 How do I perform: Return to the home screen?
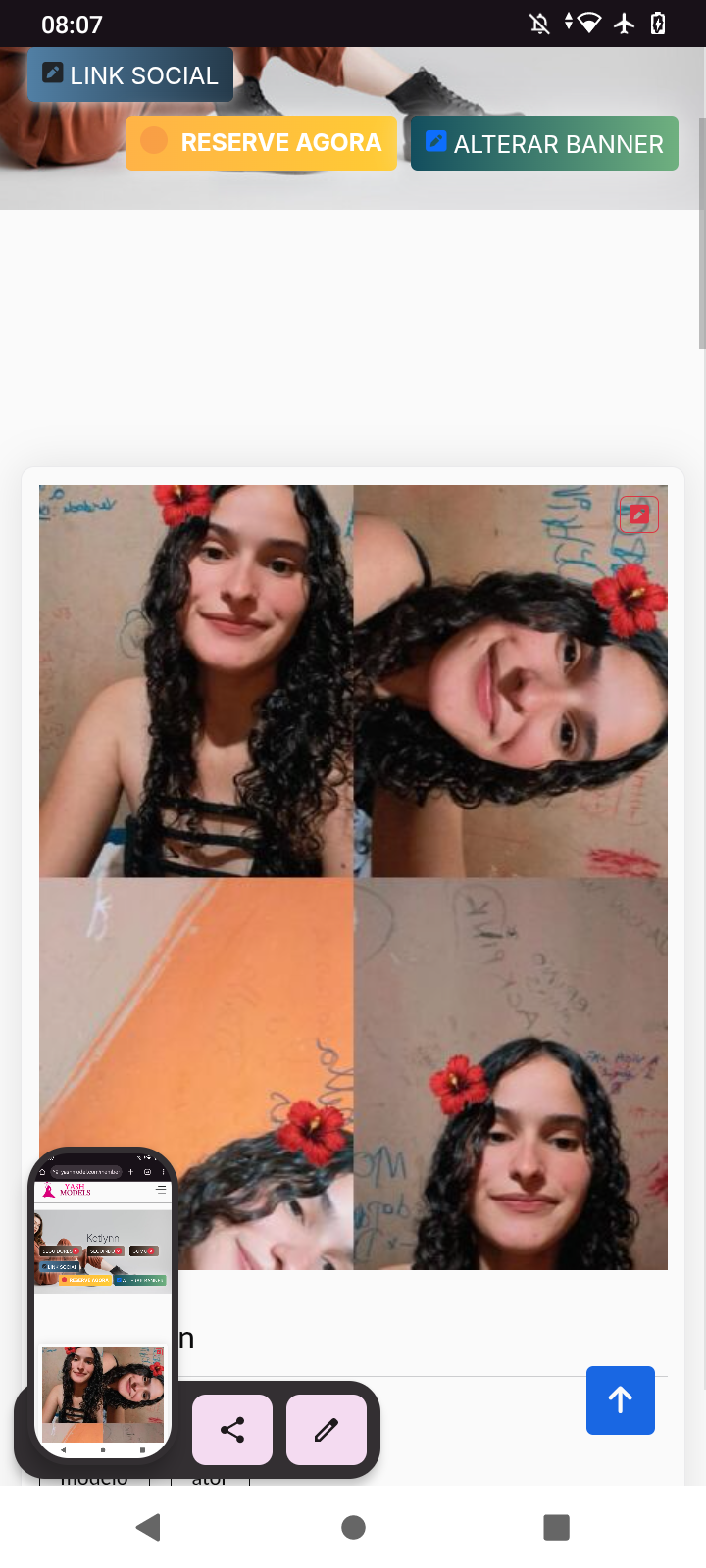coord(353,1527)
